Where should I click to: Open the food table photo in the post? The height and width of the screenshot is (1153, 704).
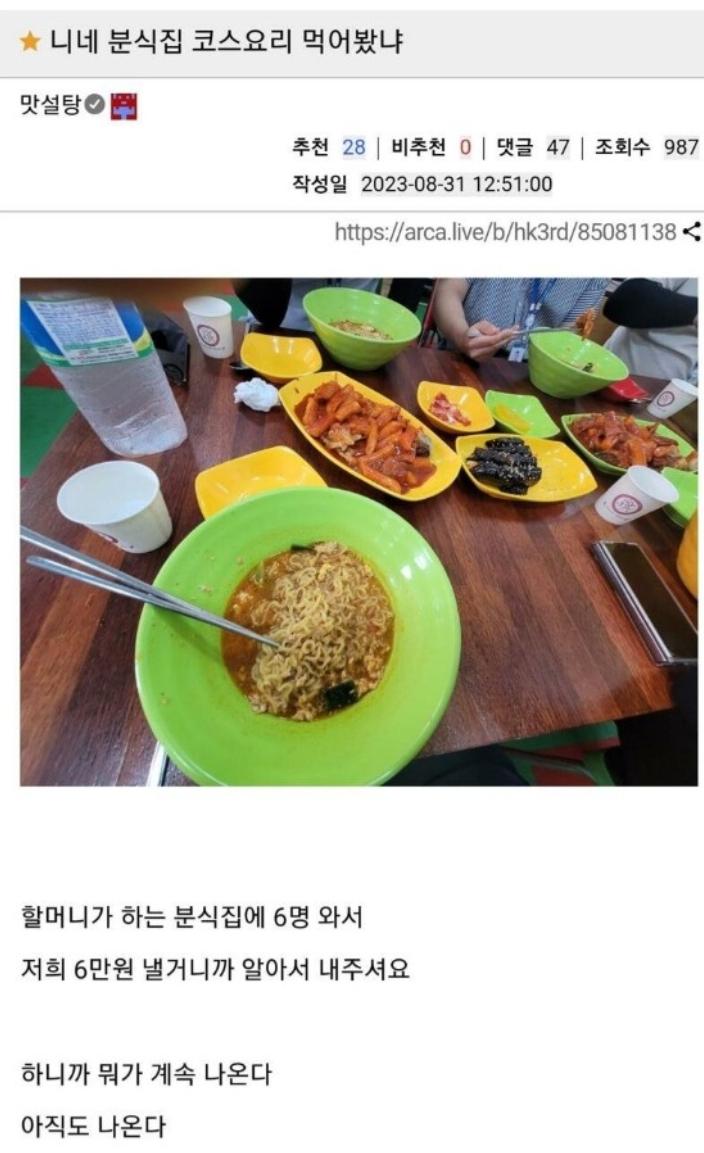coord(358,530)
